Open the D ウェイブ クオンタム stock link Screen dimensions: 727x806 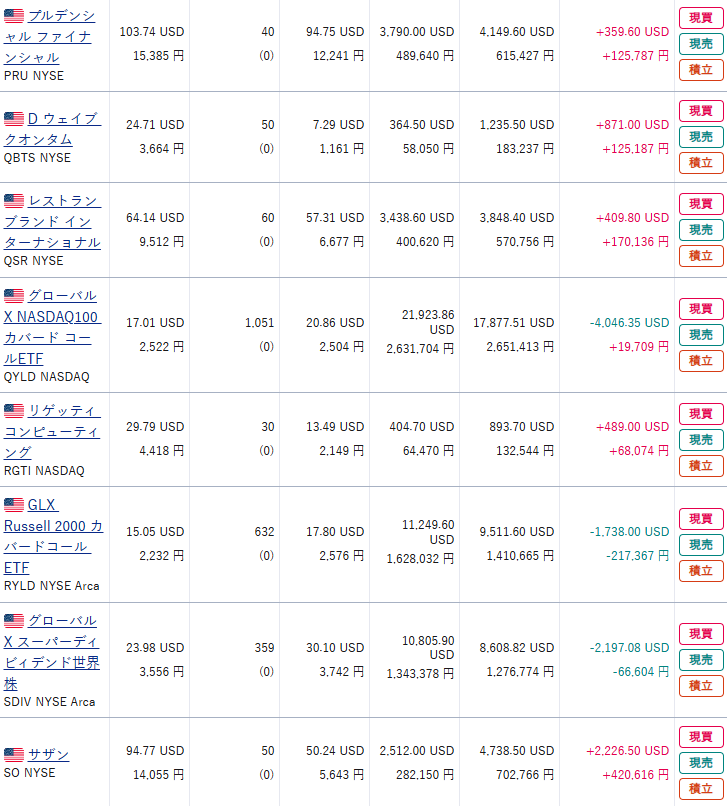pos(62,119)
